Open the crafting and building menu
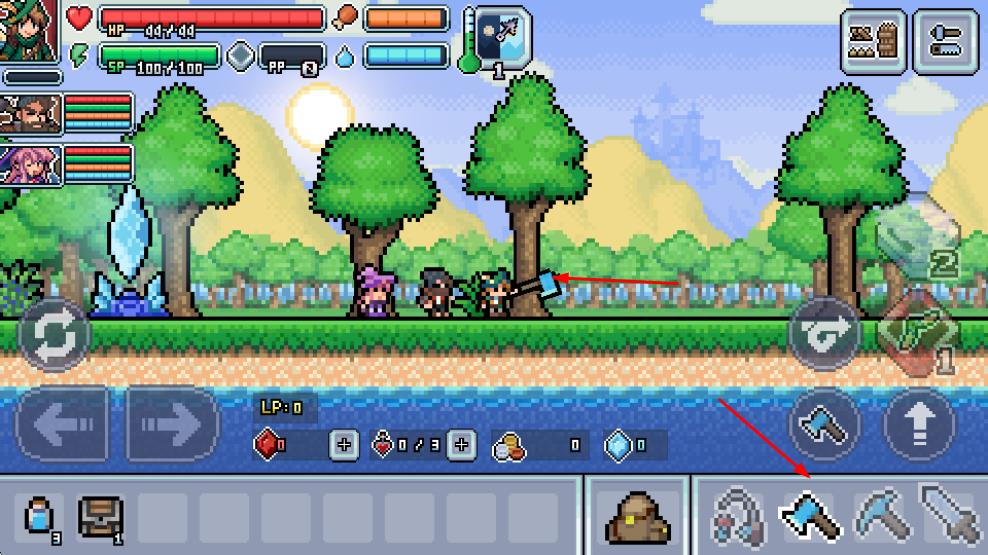This screenshot has width=988, height=555. tap(873, 42)
